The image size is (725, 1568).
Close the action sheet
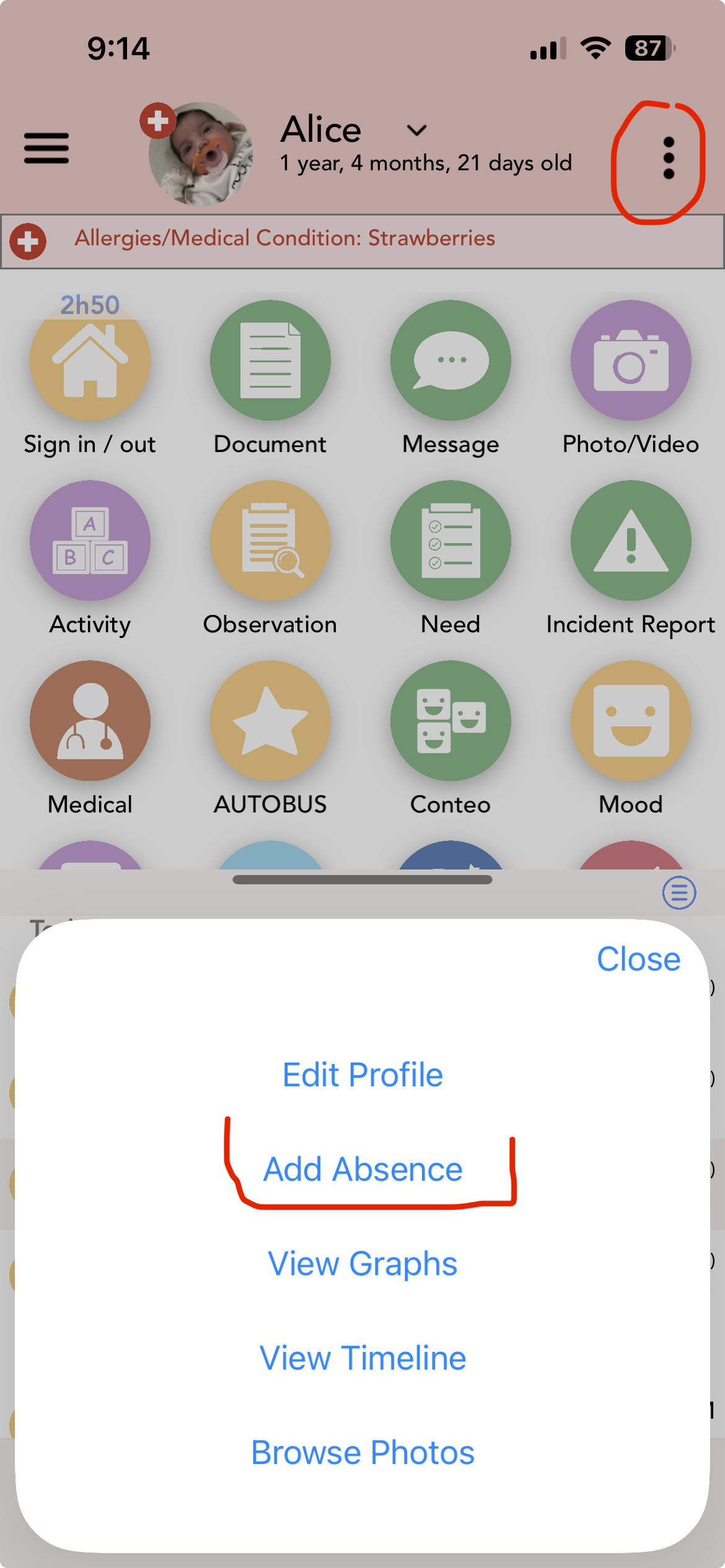point(638,959)
